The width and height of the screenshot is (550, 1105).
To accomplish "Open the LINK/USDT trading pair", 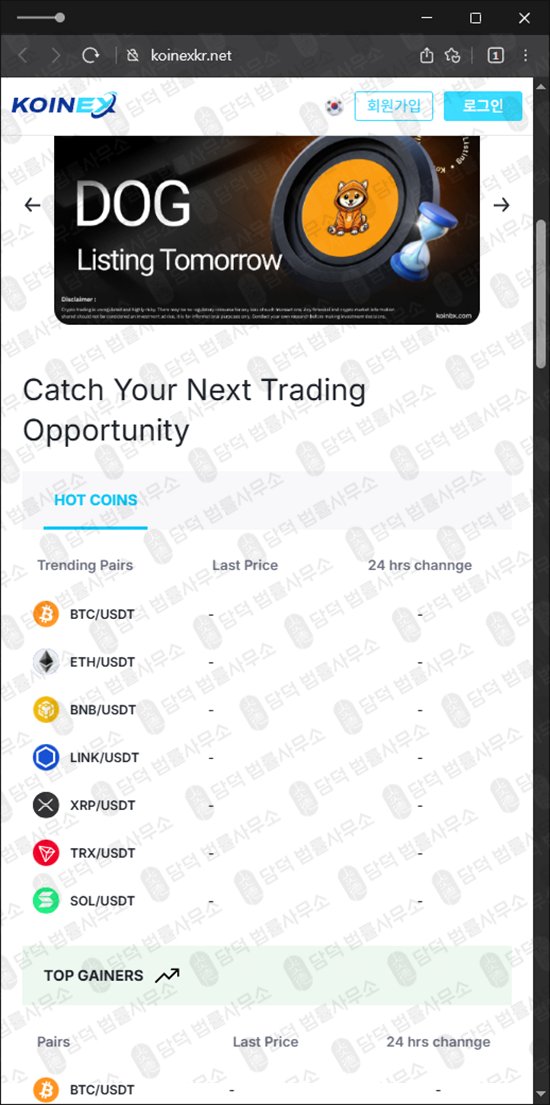I will point(267,758).
